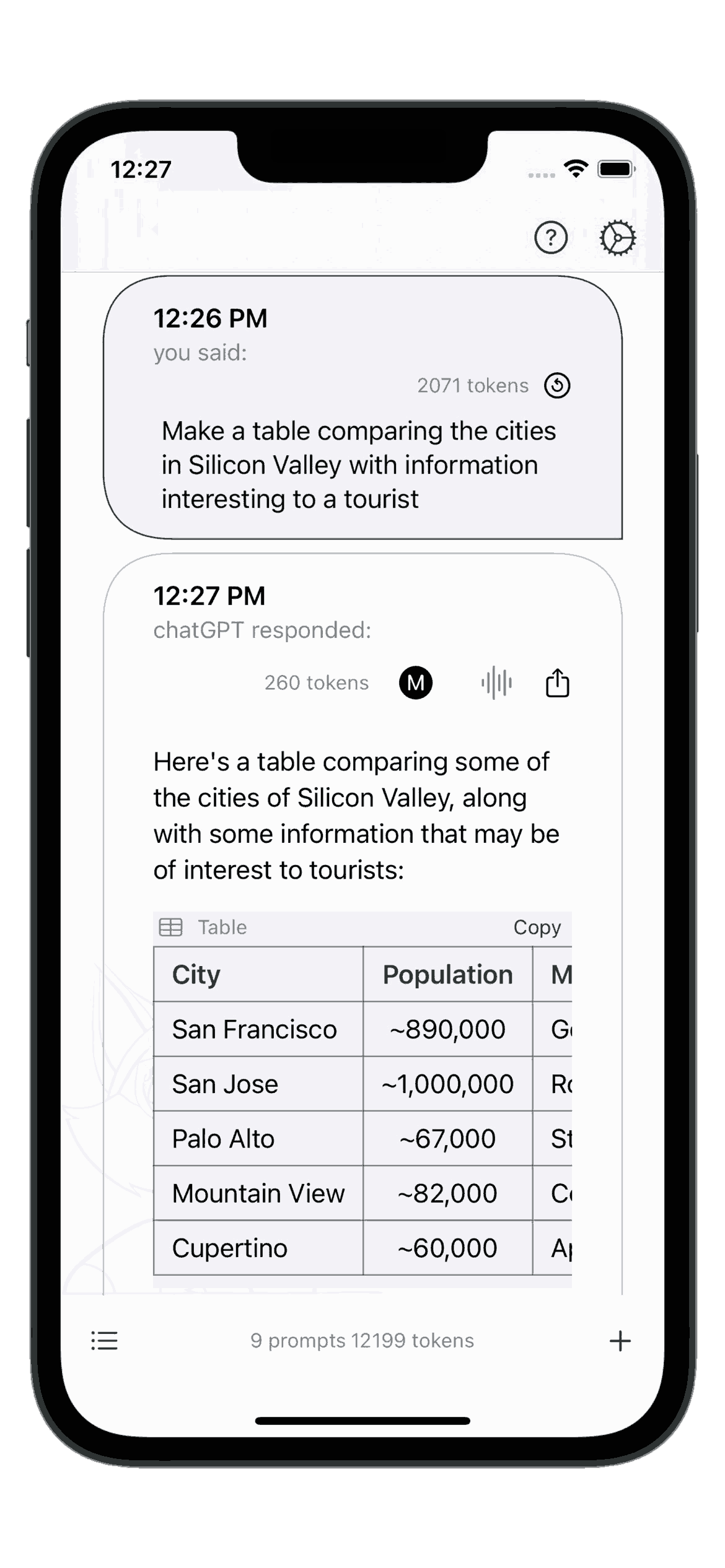The width and height of the screenshot is (725, 1568).
Task: Copy the table
Action: pyautogui.click(x=537, y=927)
